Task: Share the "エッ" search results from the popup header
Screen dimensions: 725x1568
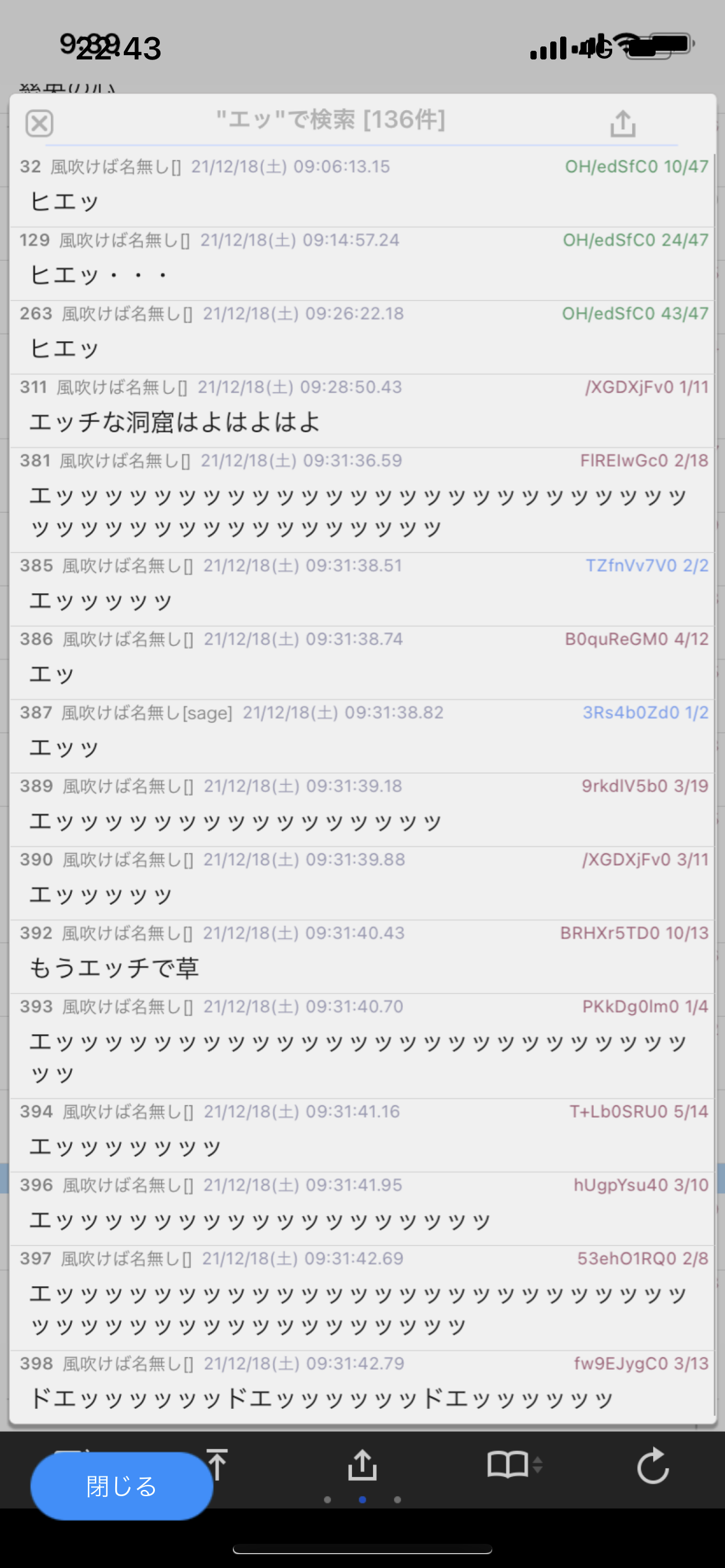Action: coord(623,123)
